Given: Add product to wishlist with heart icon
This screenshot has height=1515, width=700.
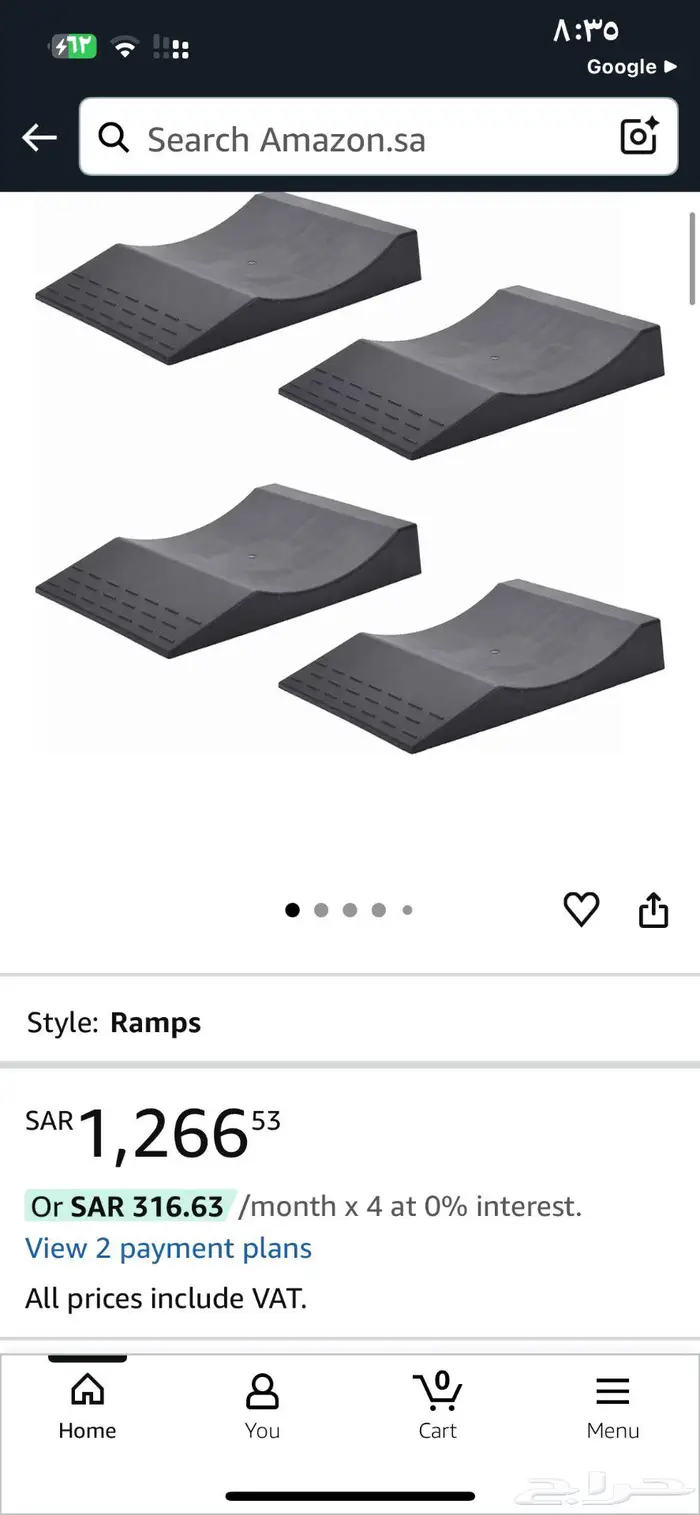Looking at the screenshot, I should [x=581, y=909].
